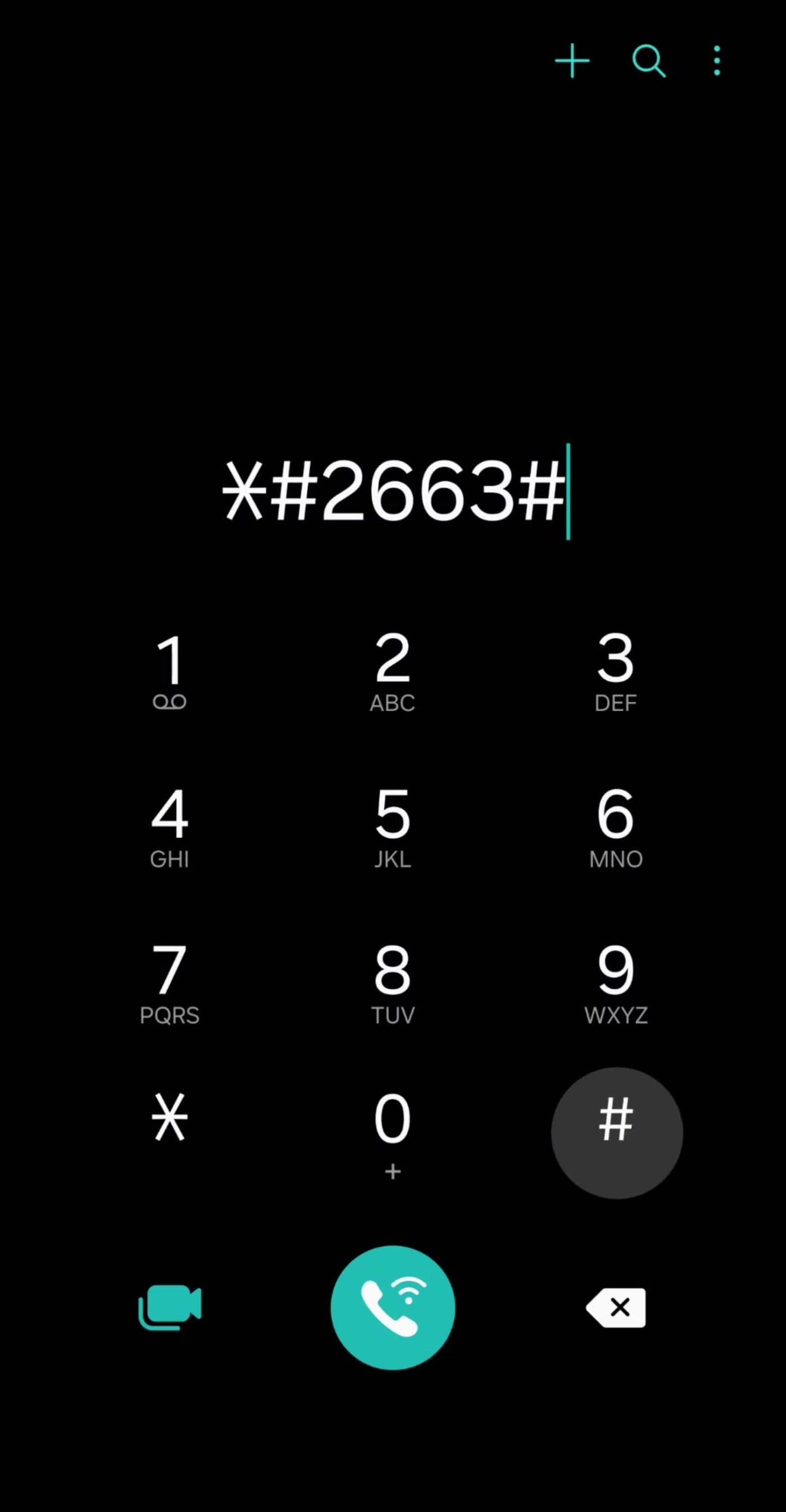Type digit 5 JKL
This screenshot has height=1512, width=786.
click(392, 826)
